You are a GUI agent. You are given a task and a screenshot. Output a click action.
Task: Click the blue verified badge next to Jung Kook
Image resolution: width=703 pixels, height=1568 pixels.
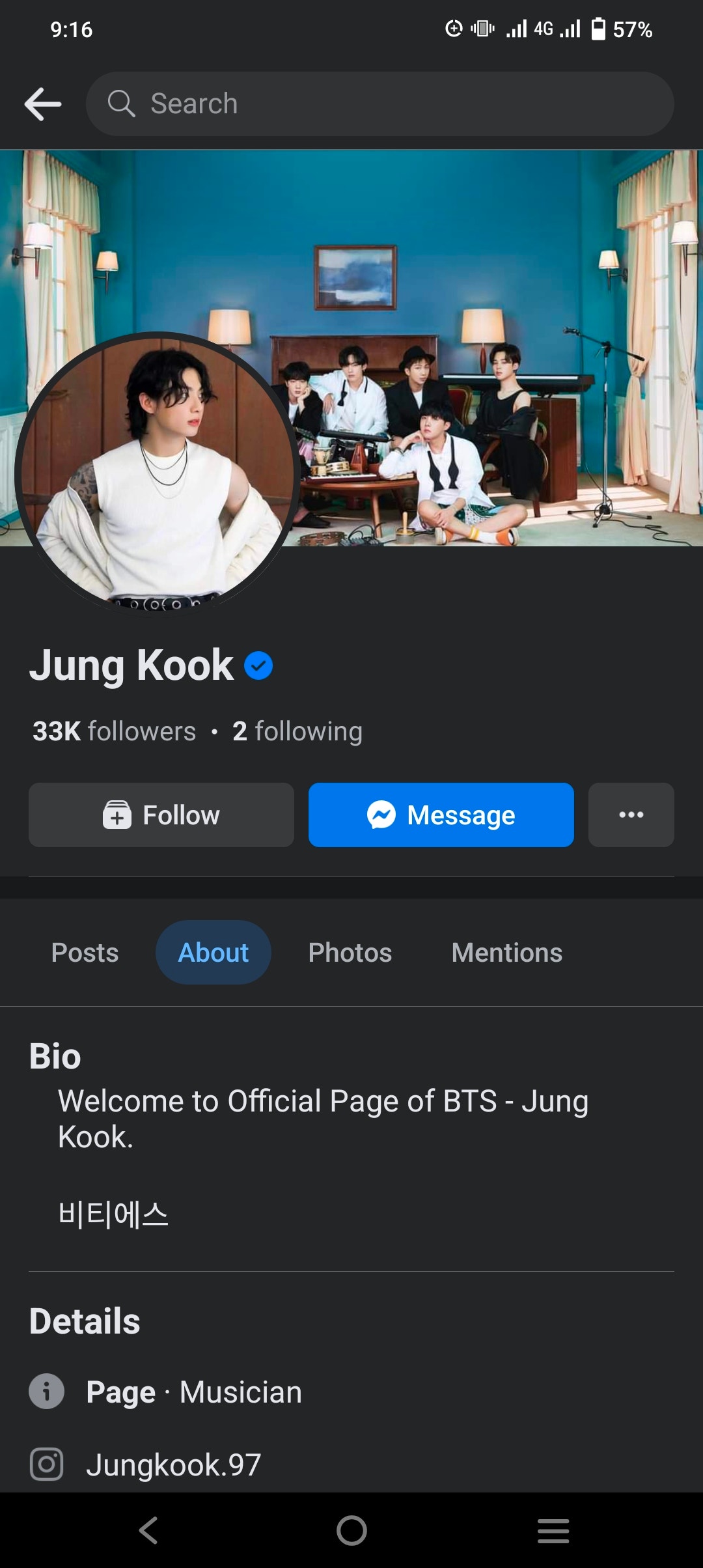click(x=258, y=665)
